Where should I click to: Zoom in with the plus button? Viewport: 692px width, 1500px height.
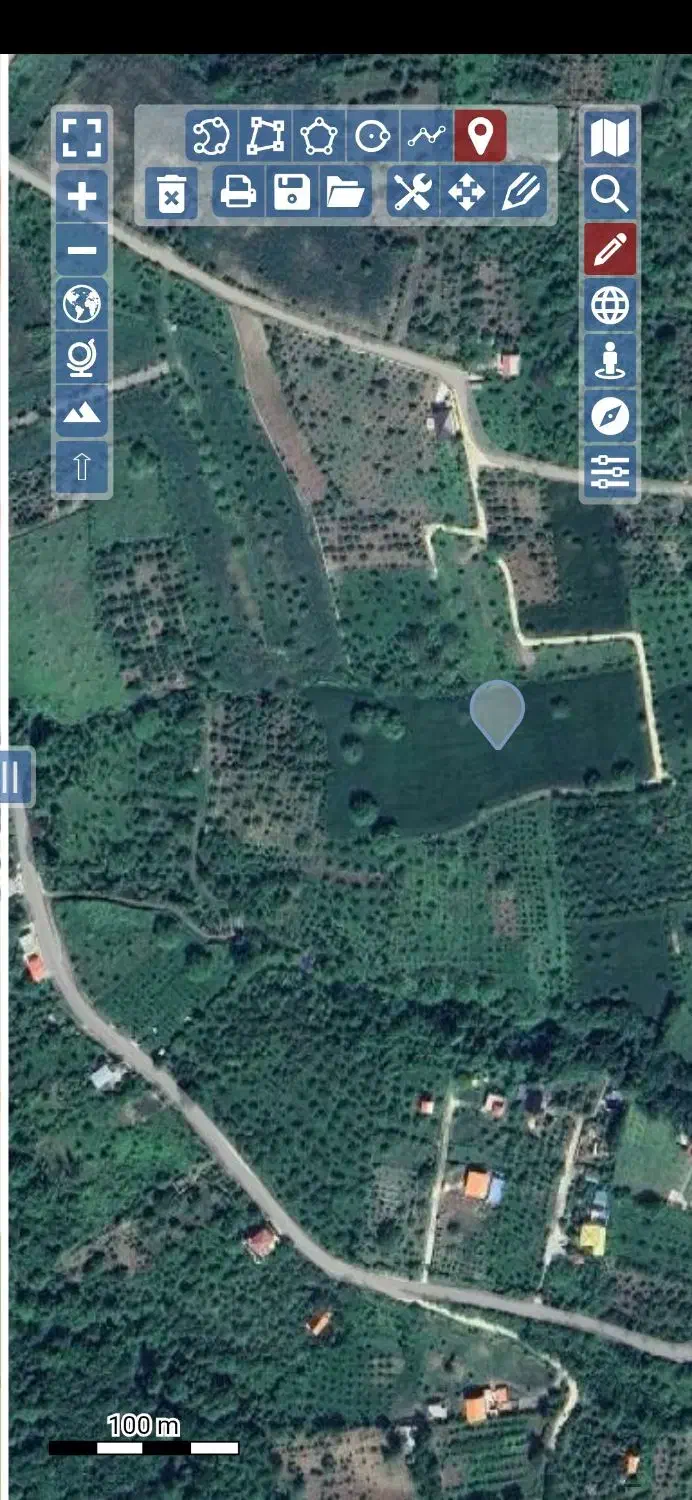pyautogui.click(x=82, y=194)
